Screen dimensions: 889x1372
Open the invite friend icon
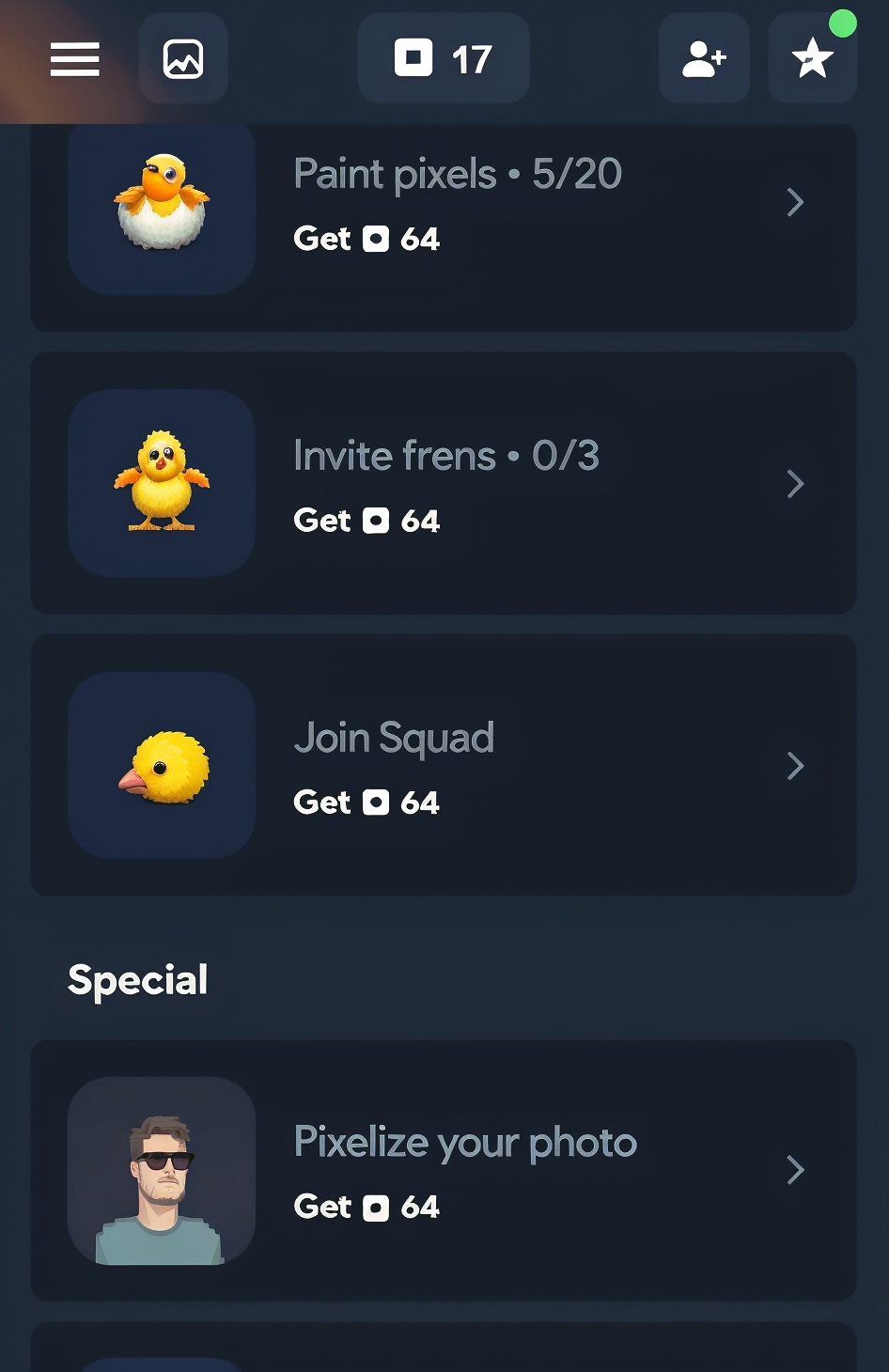704,59
